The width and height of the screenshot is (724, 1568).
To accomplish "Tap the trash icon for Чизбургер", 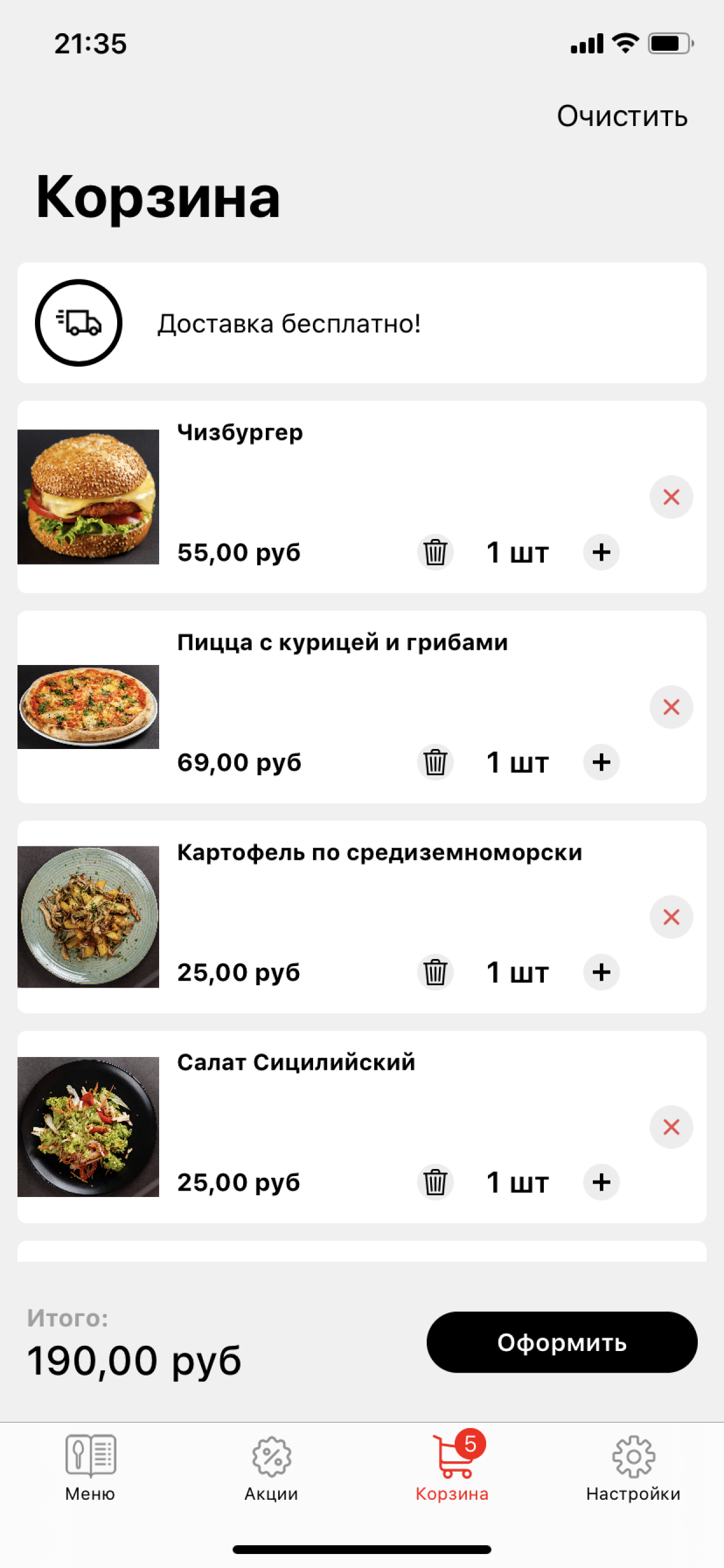I will [x=435, y=552].
